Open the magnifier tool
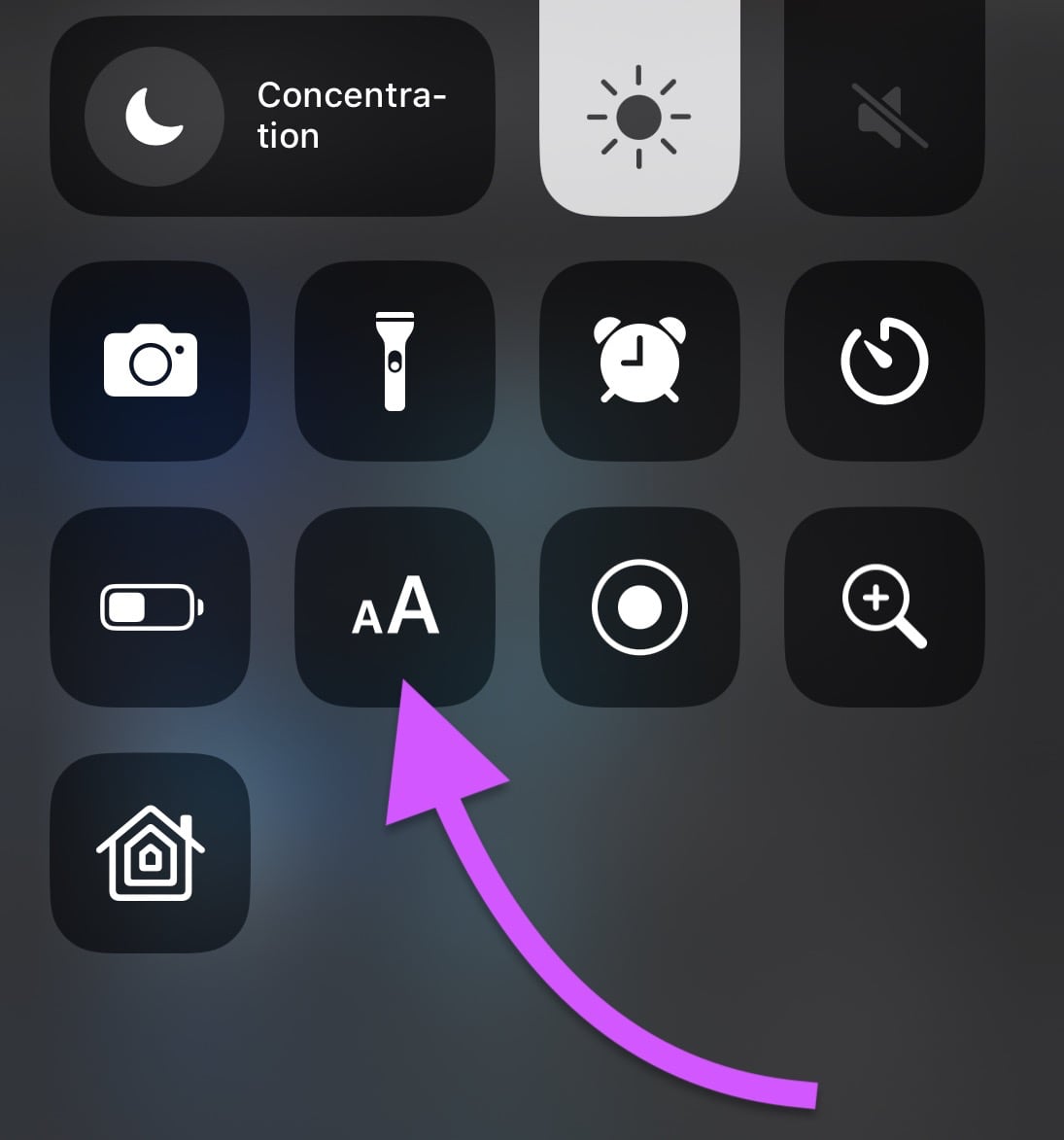This screenshot has width=1064, height=1140. 884,607
